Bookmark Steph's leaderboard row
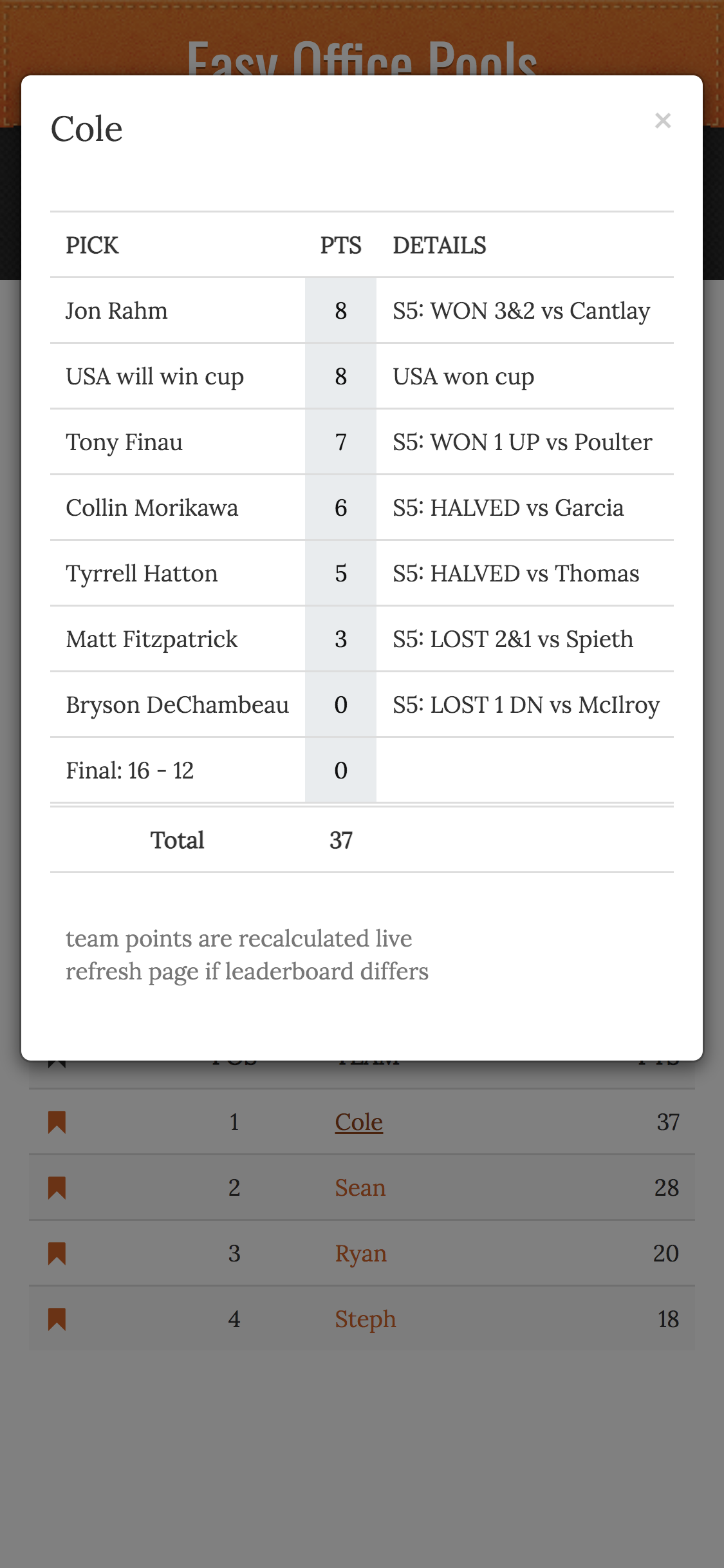Image resolution: width=724 pixels, height=1568 pixels. pos(57,1319)
